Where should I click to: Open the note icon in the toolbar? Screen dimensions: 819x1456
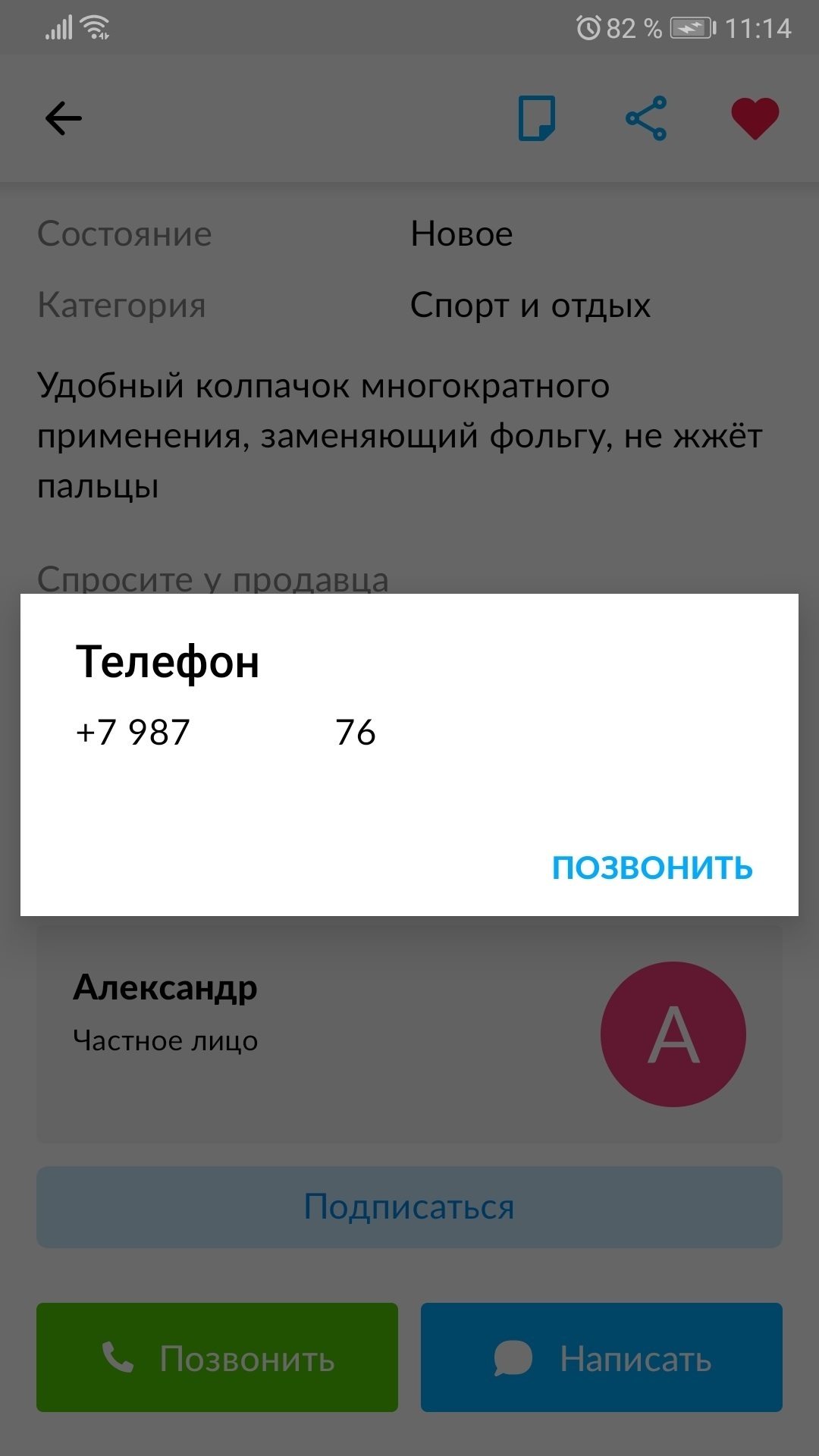[537, 118]
